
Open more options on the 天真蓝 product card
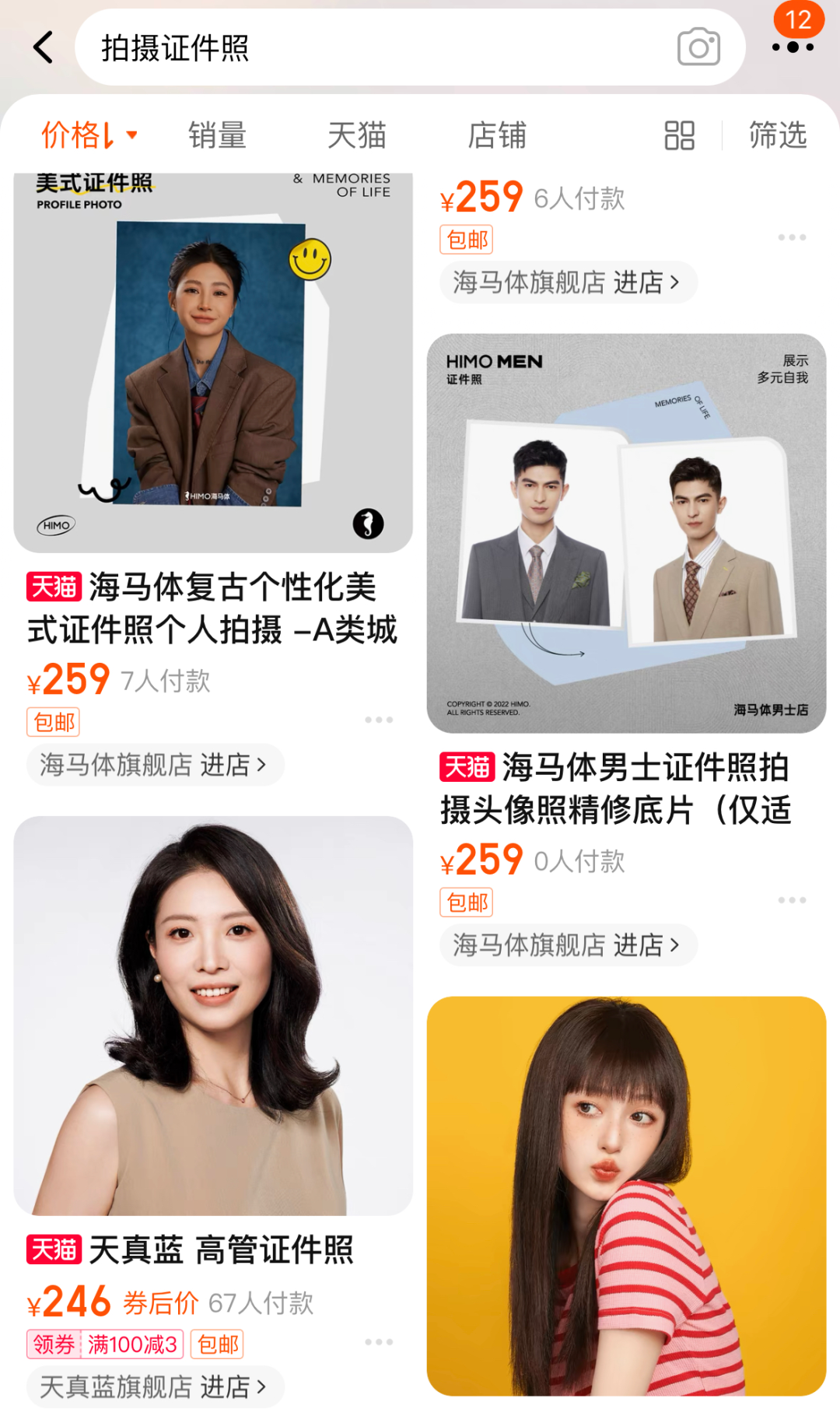point(379,1342)
